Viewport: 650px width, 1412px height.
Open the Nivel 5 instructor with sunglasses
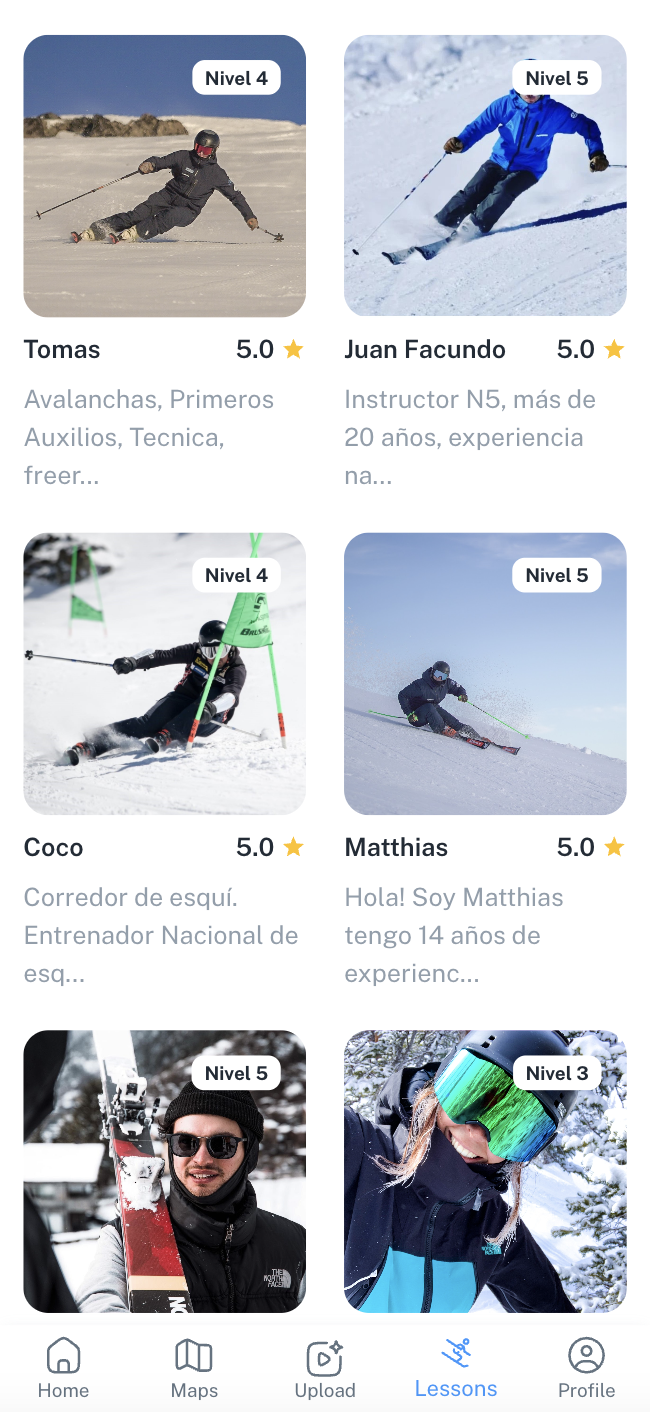tap(165, 1171)
